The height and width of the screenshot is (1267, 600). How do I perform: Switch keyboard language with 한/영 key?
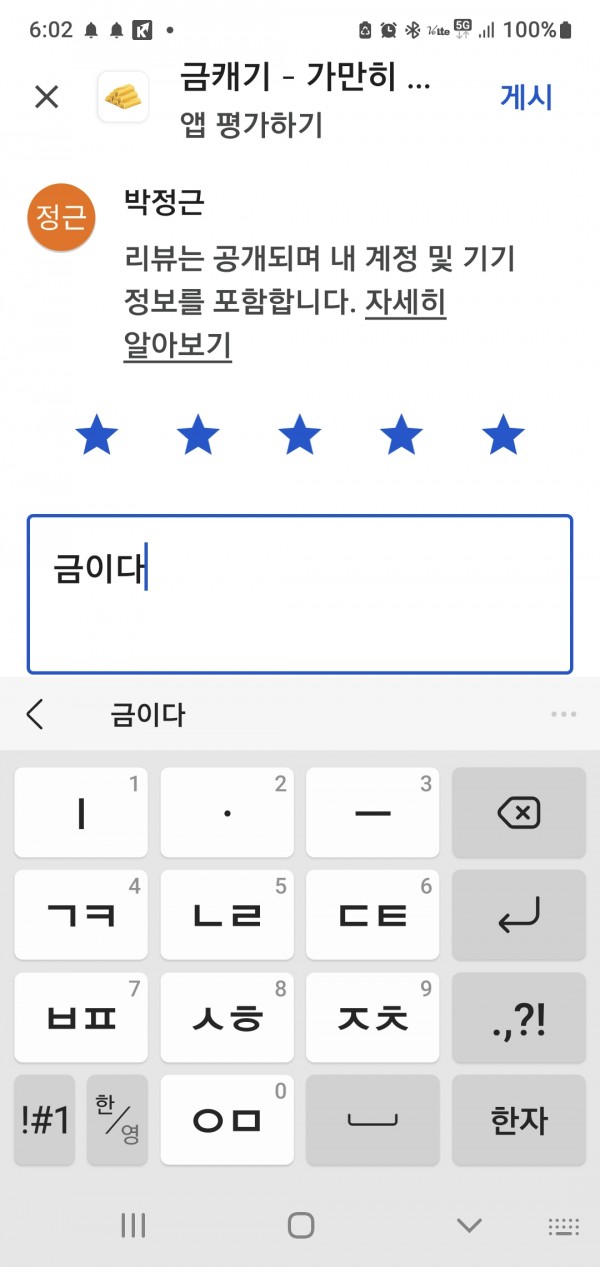coord(117,1120)
